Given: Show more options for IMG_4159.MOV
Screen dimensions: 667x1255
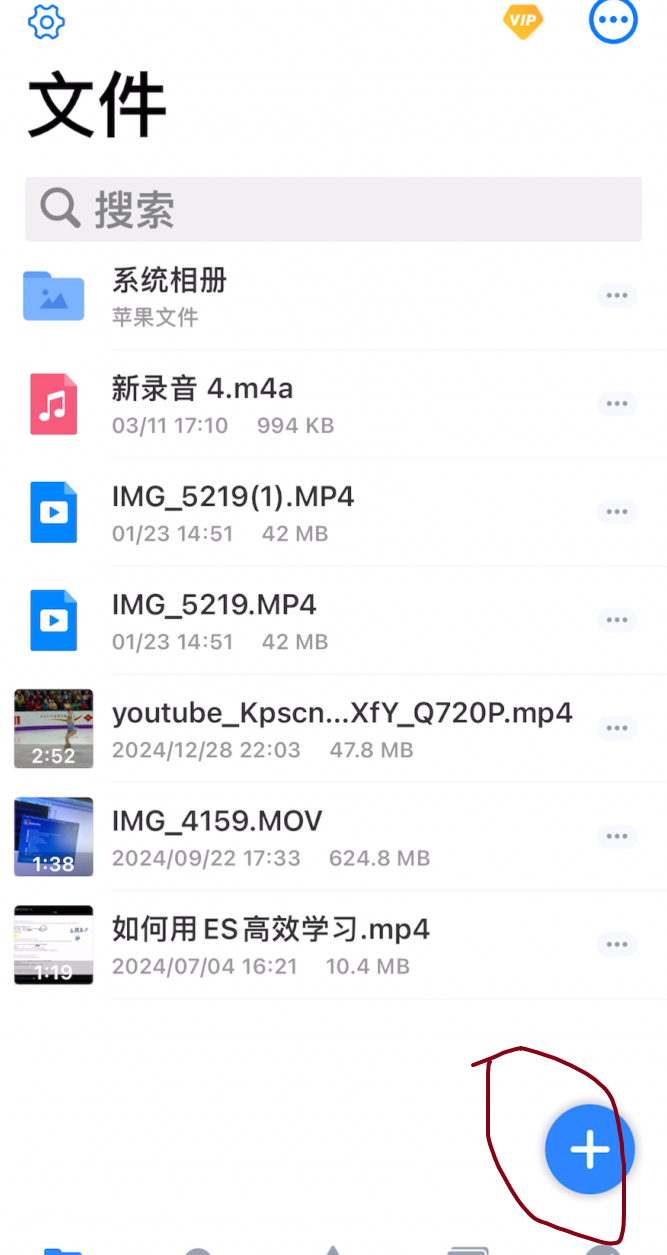Looking at the screenshot, I should point(617,836).
